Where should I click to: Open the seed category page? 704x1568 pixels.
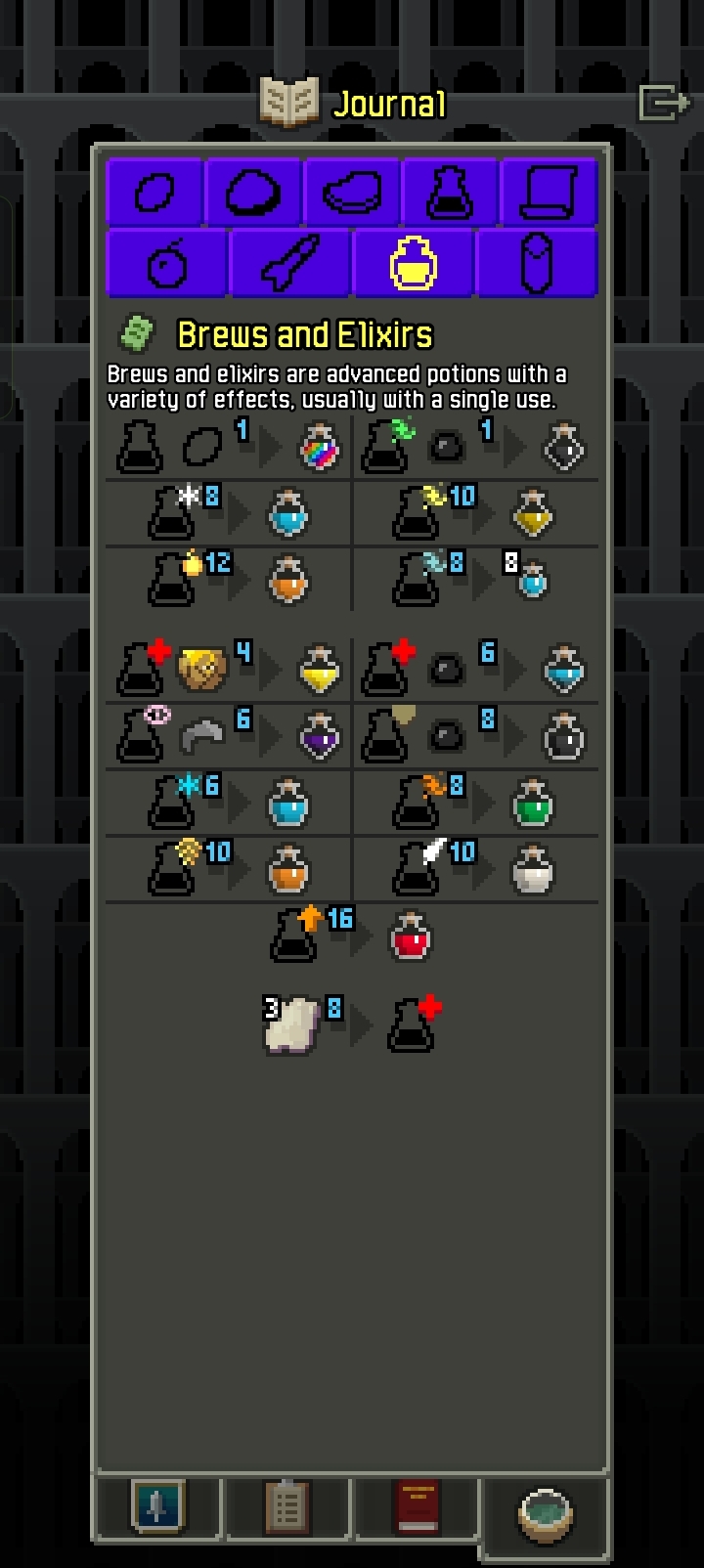(x=154, y=192)
